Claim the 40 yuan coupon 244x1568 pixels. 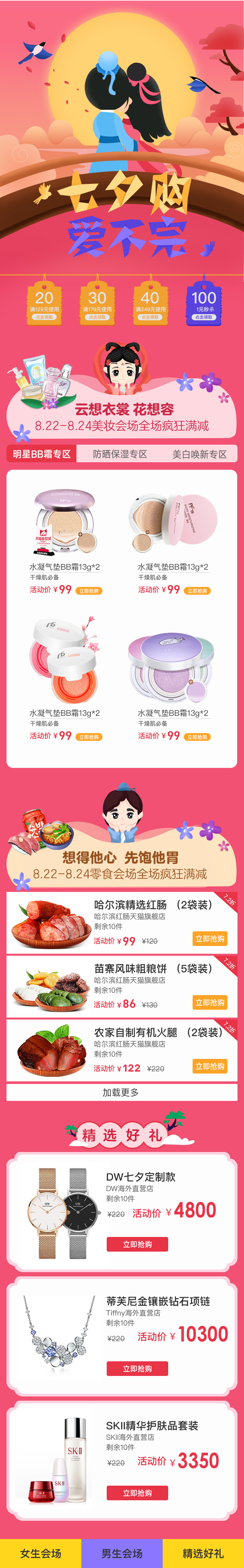(150, 316)
